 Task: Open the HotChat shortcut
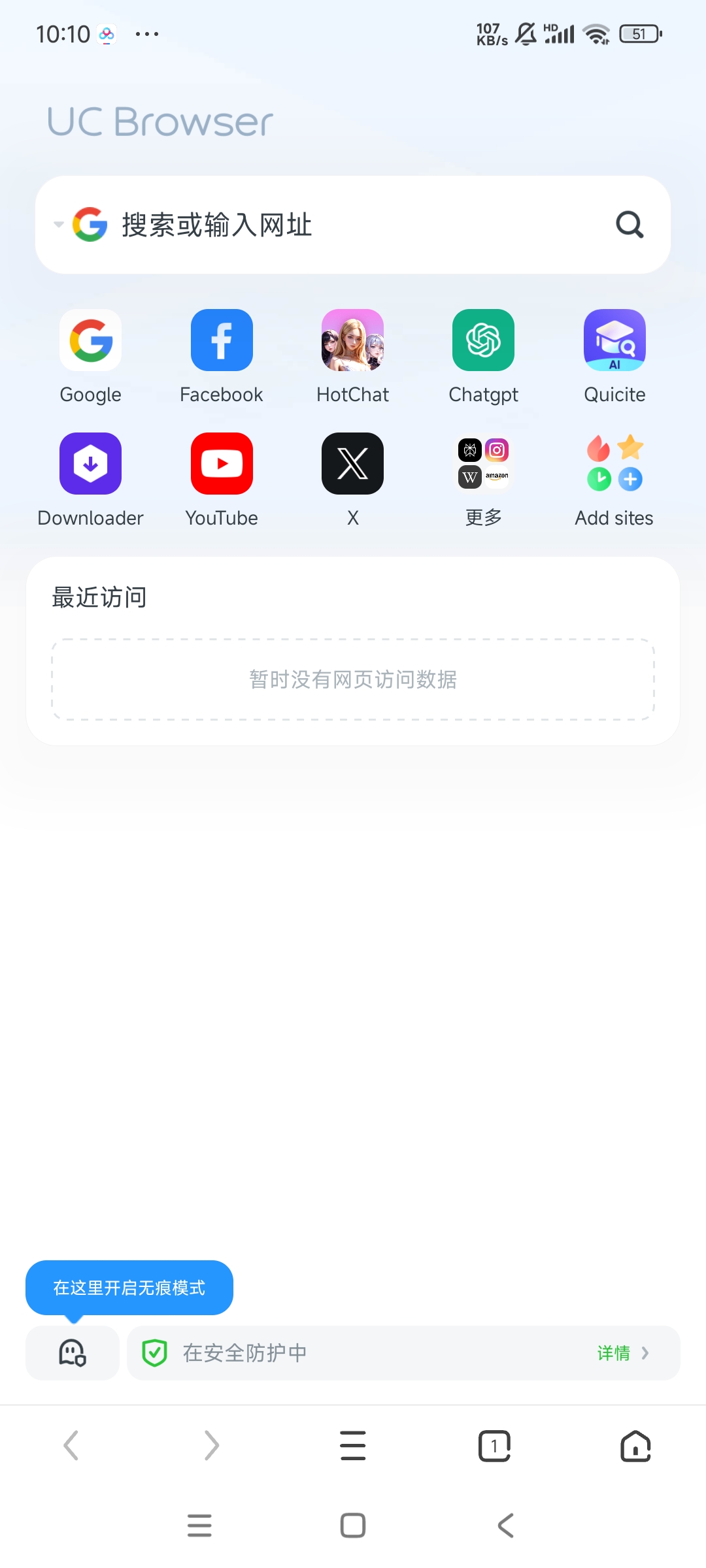(352, 340)
